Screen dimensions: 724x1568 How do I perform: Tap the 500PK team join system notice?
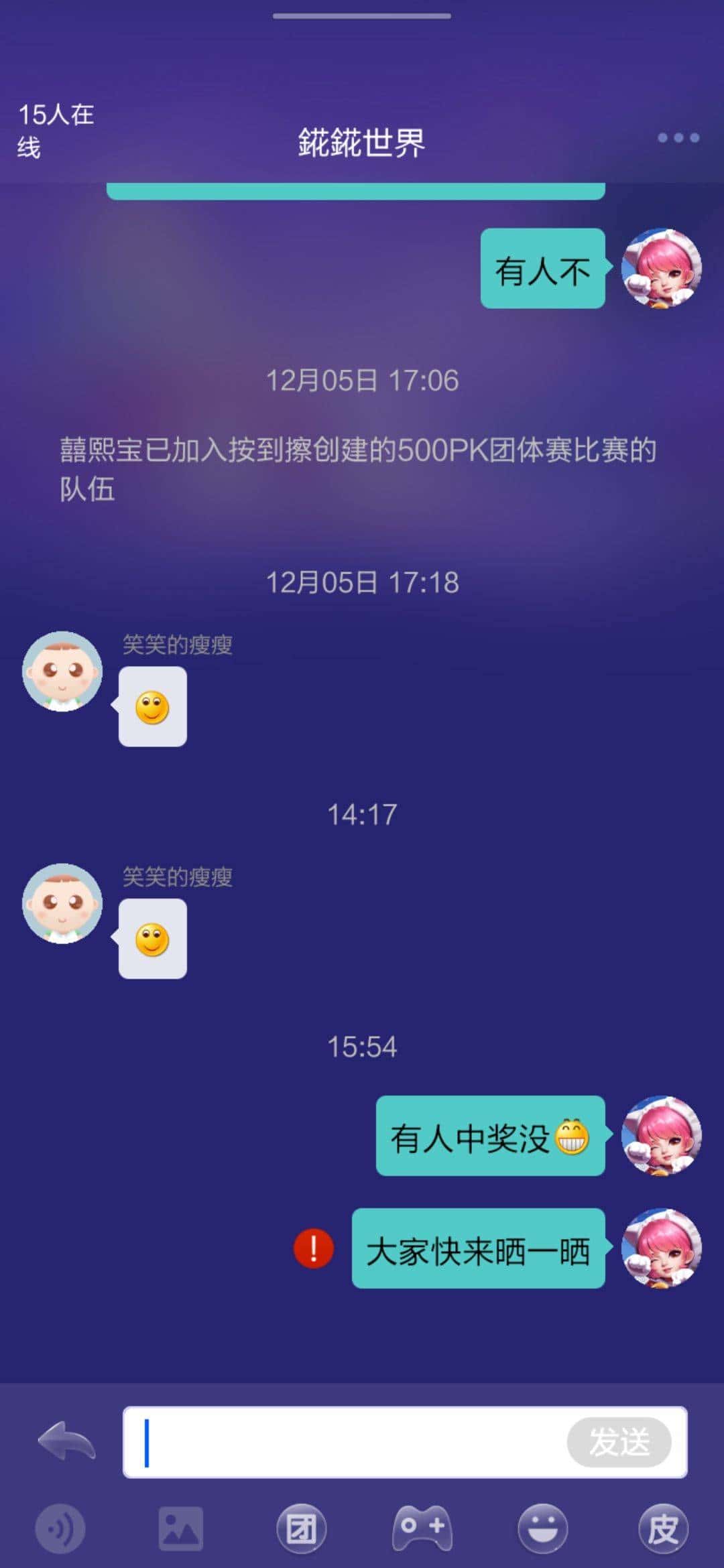(362, 469)
